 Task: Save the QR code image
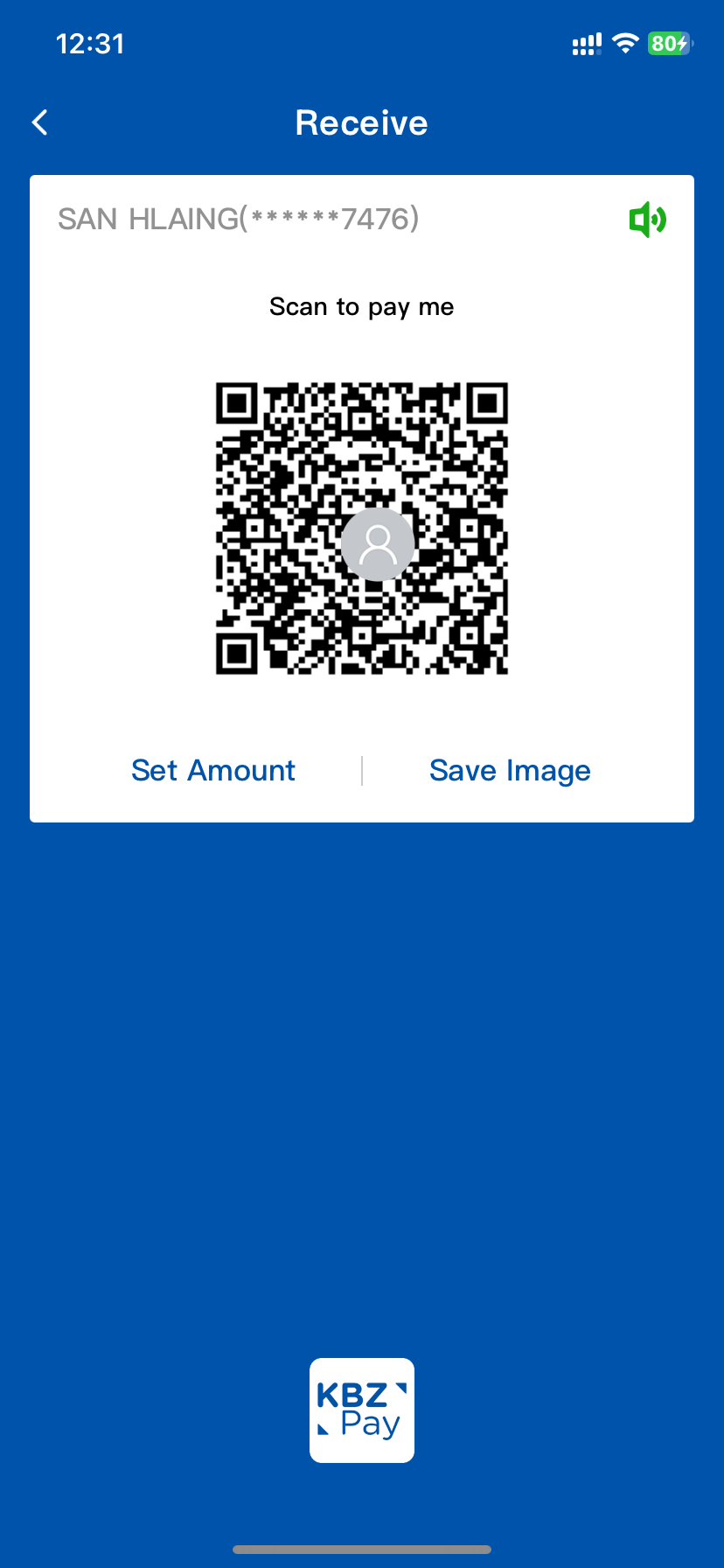pos(510,771)
